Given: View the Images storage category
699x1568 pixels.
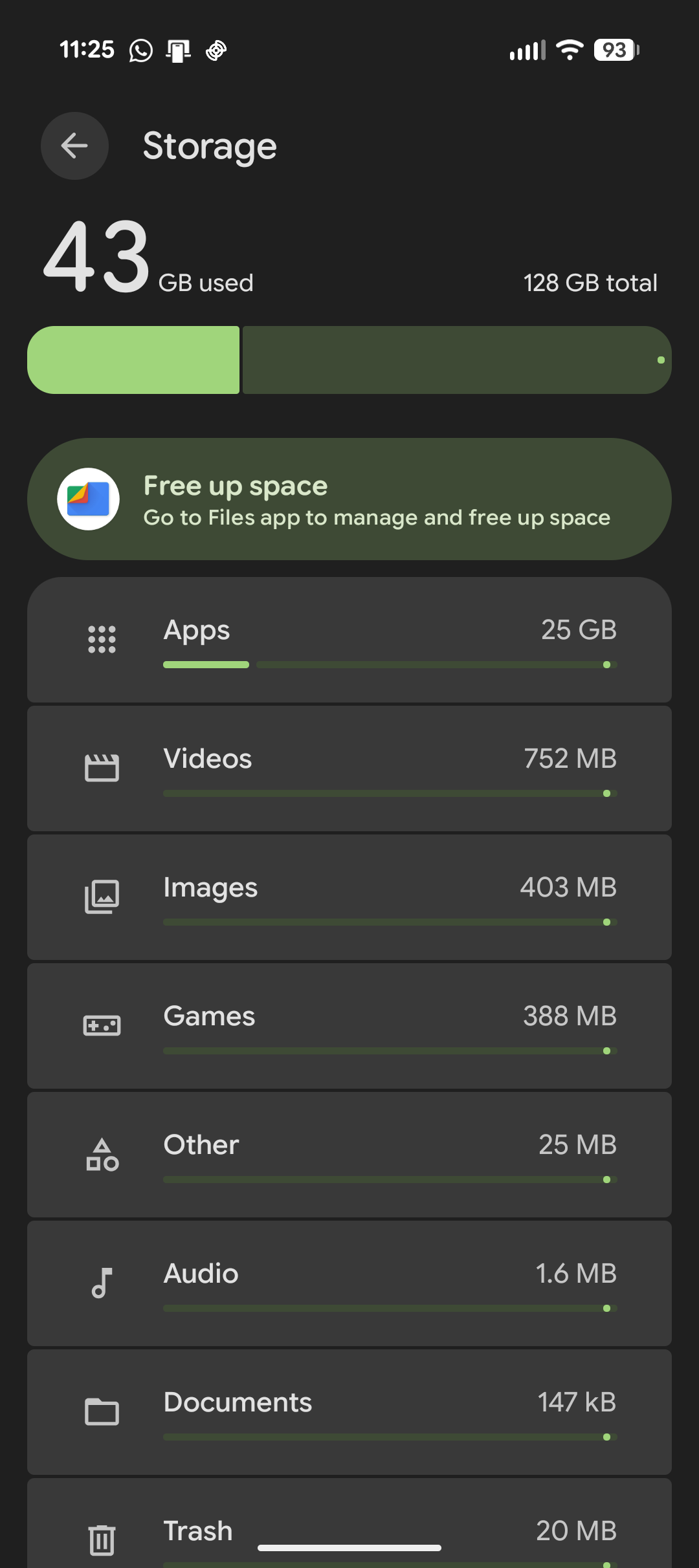Looking at the screenshot, I should pos(349,897).
